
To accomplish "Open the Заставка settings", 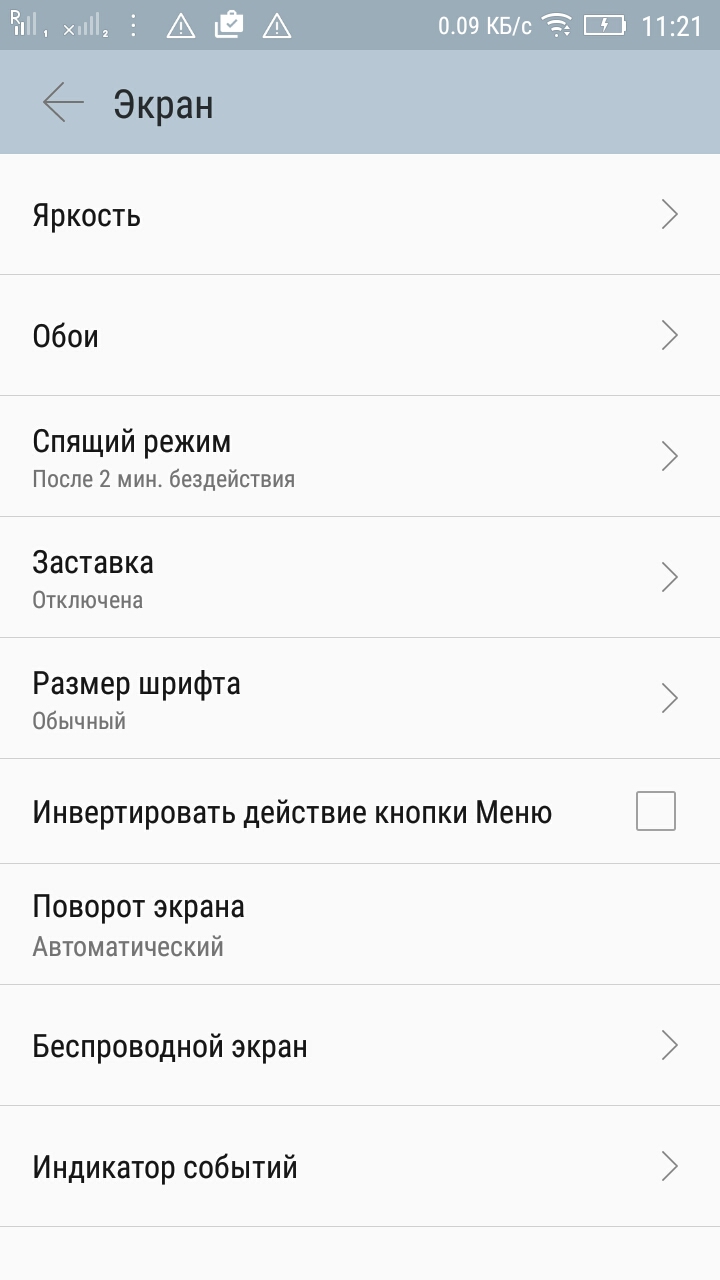I will [360, 577].
